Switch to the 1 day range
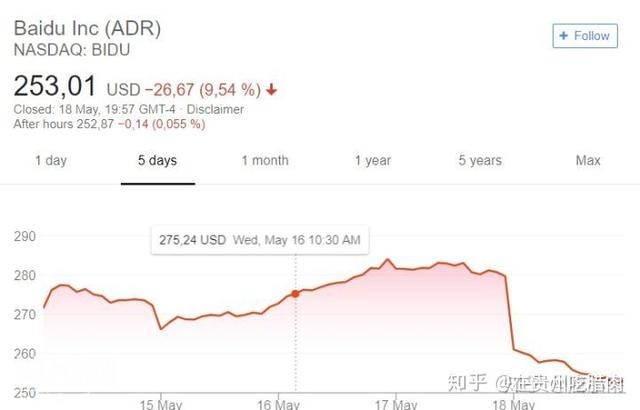The image size is (640, 410). tap(50, 161)
